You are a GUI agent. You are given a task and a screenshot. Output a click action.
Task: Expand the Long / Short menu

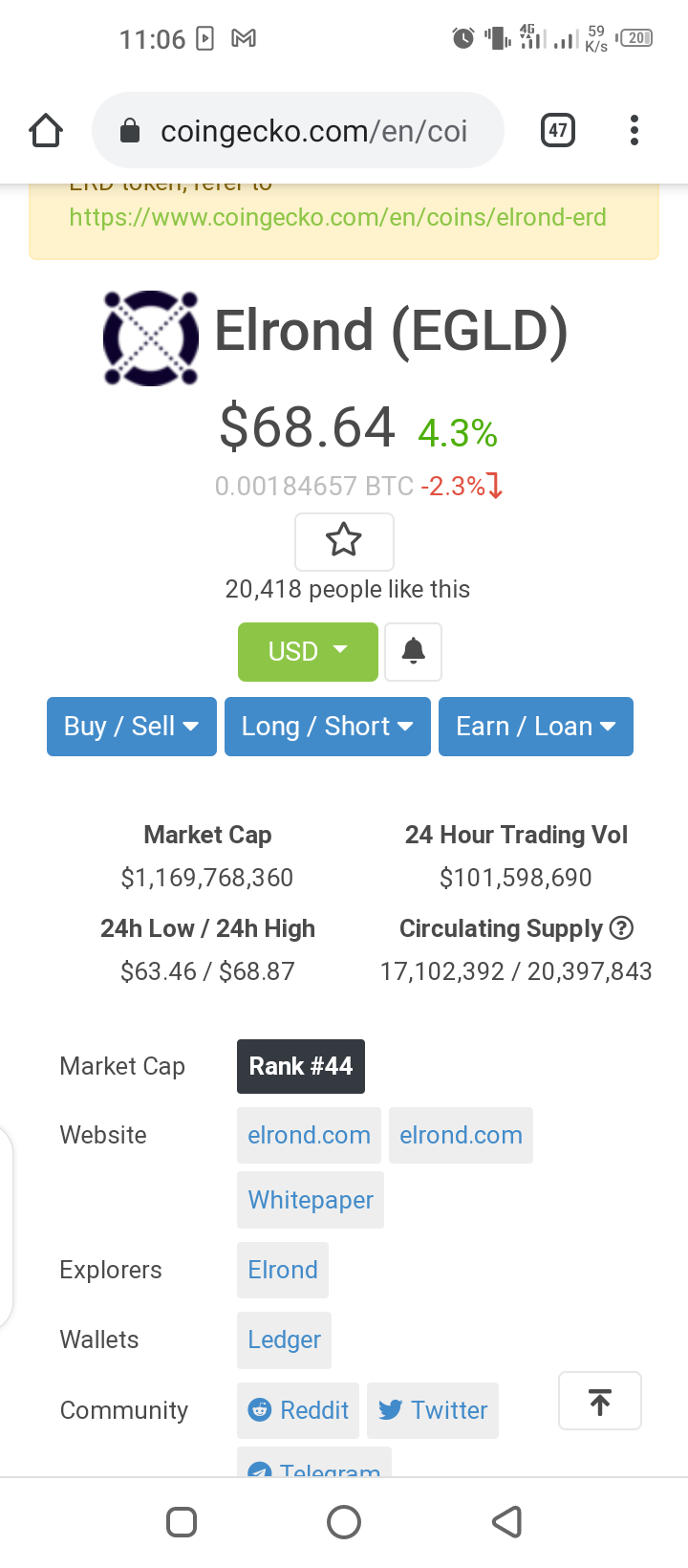[328, 727]
